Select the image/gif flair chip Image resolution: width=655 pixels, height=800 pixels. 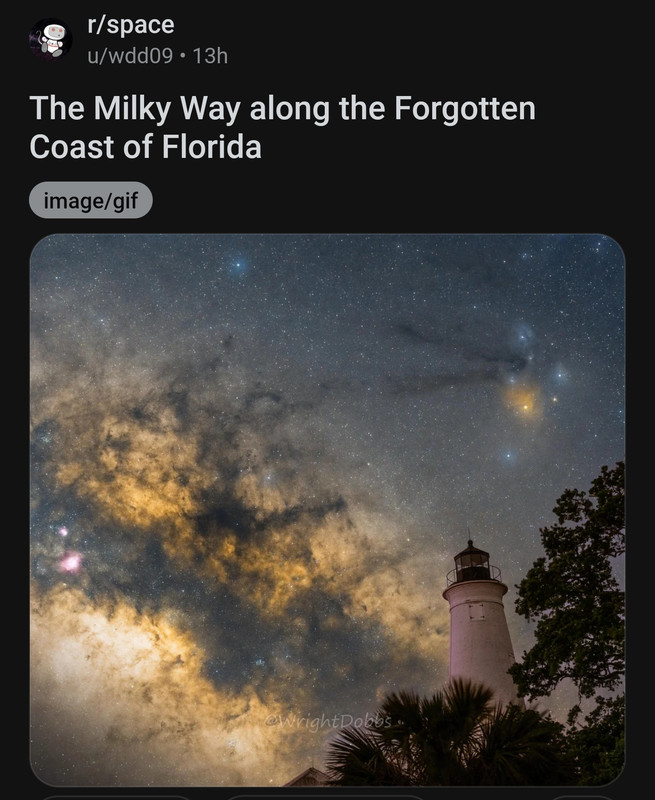91,201
